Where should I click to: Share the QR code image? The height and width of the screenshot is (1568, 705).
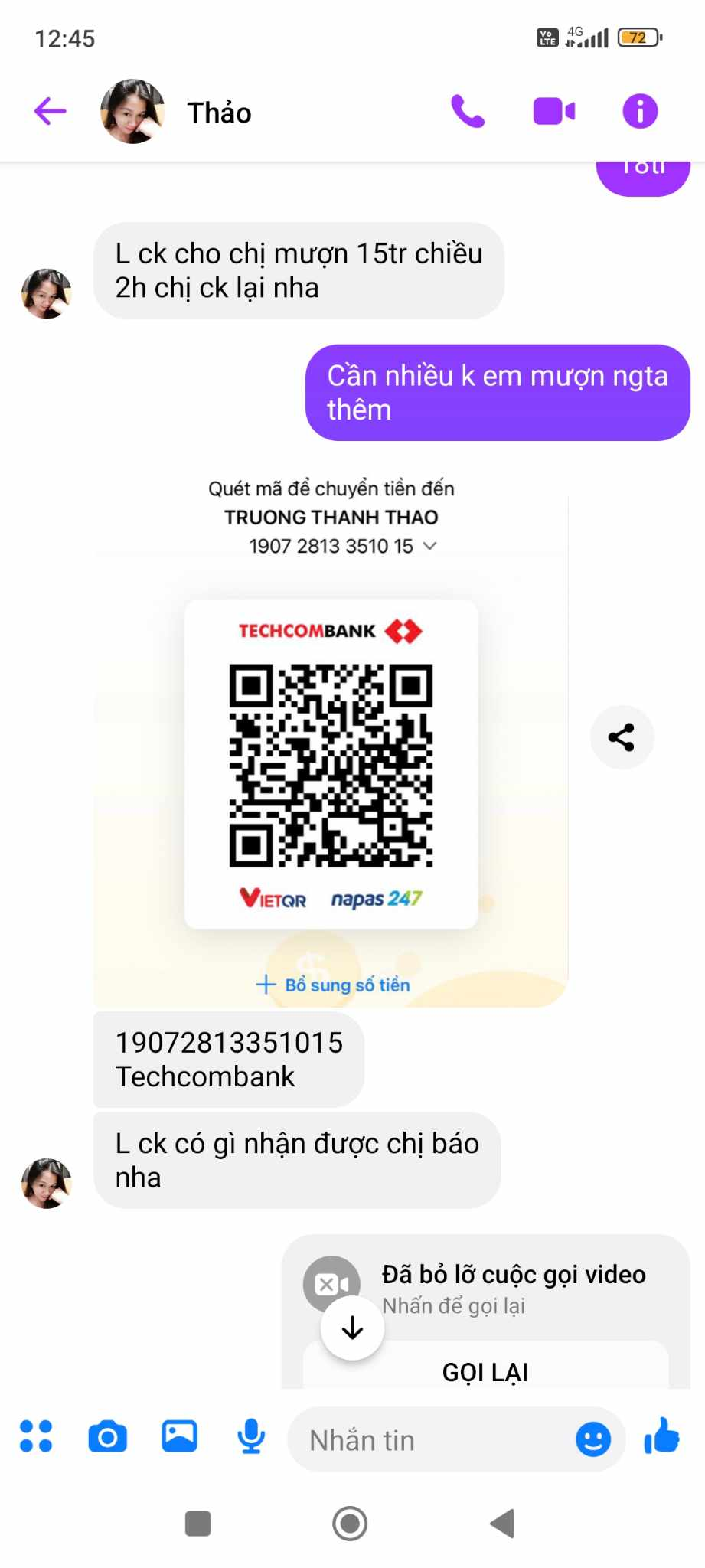click(x=622, y=737)
